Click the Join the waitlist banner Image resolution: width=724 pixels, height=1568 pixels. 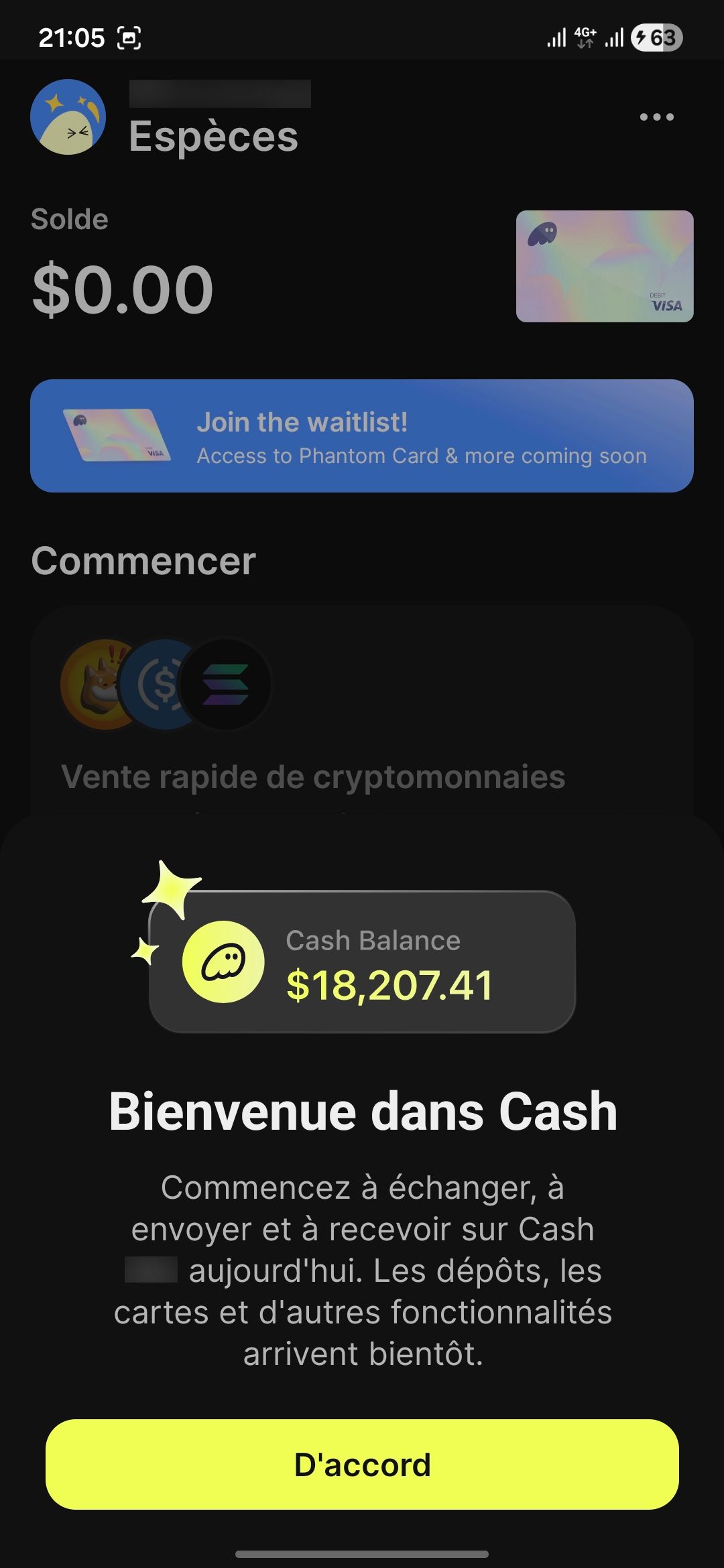[x=362, y=436]
